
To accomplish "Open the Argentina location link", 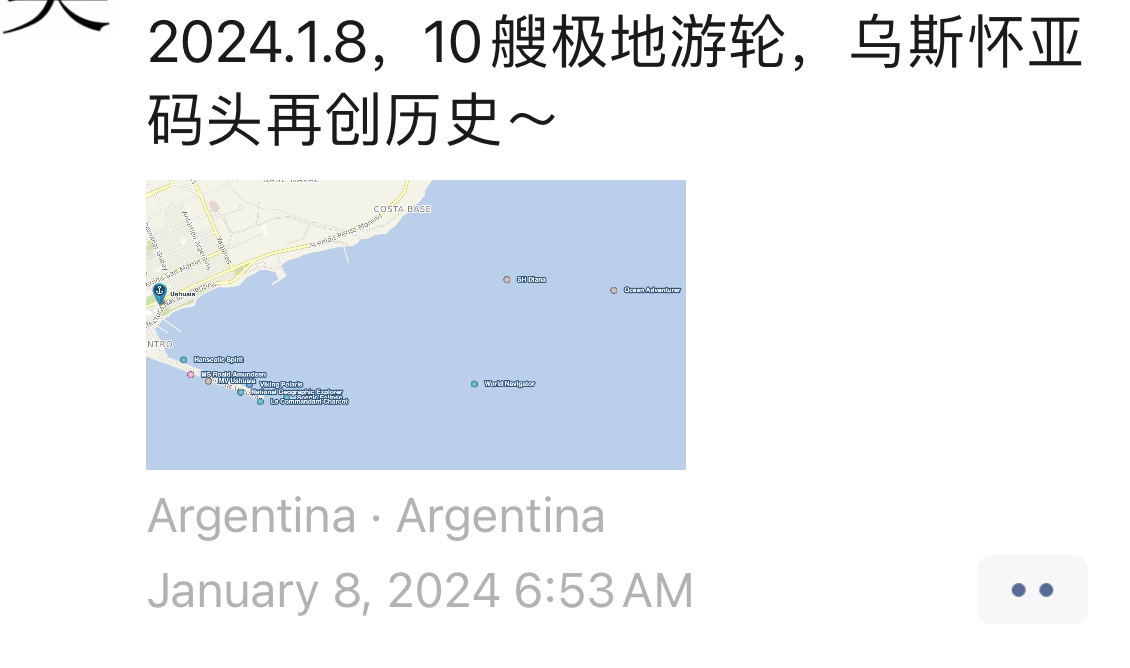I will (x=375, y=517).
